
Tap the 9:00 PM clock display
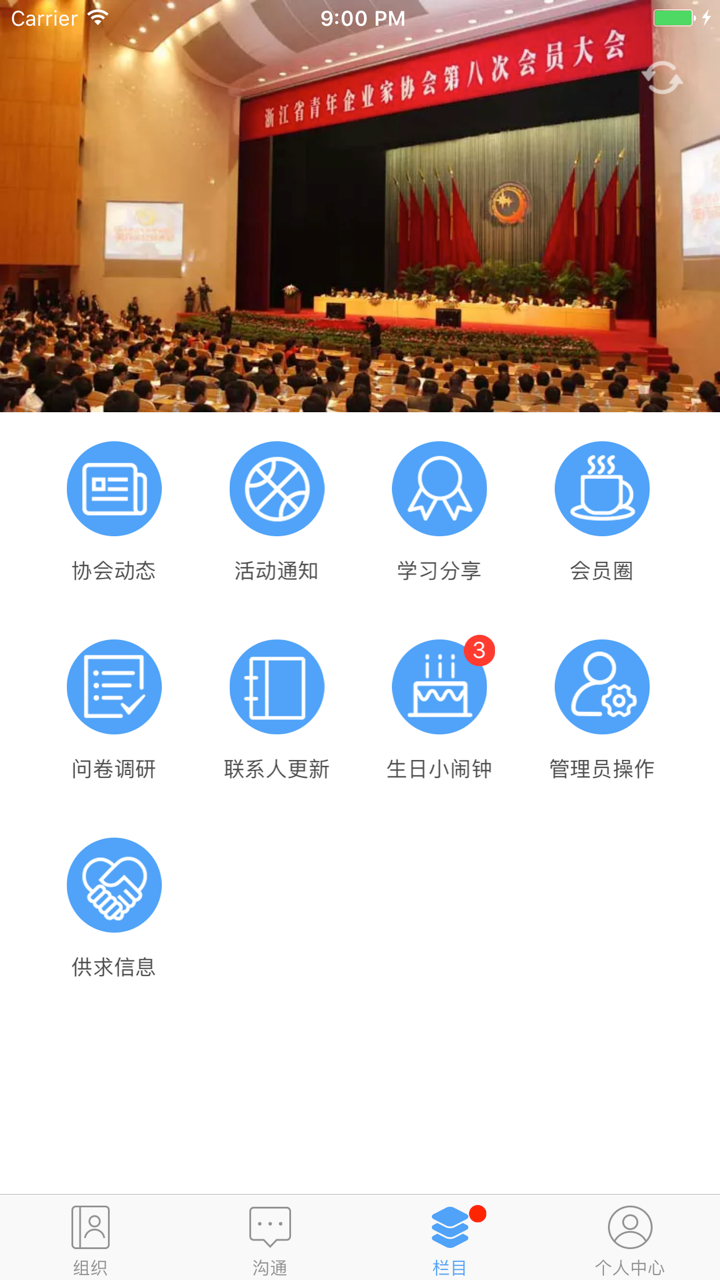(360, 17)
